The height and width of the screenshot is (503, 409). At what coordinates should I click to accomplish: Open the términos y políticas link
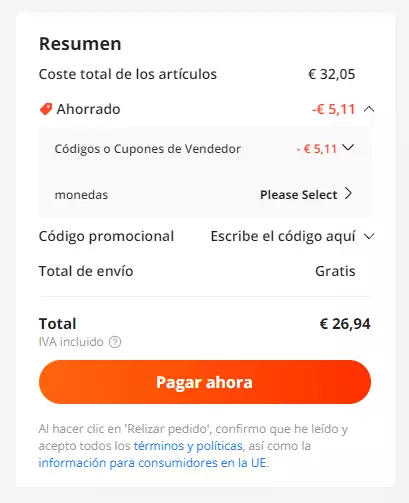188,446
